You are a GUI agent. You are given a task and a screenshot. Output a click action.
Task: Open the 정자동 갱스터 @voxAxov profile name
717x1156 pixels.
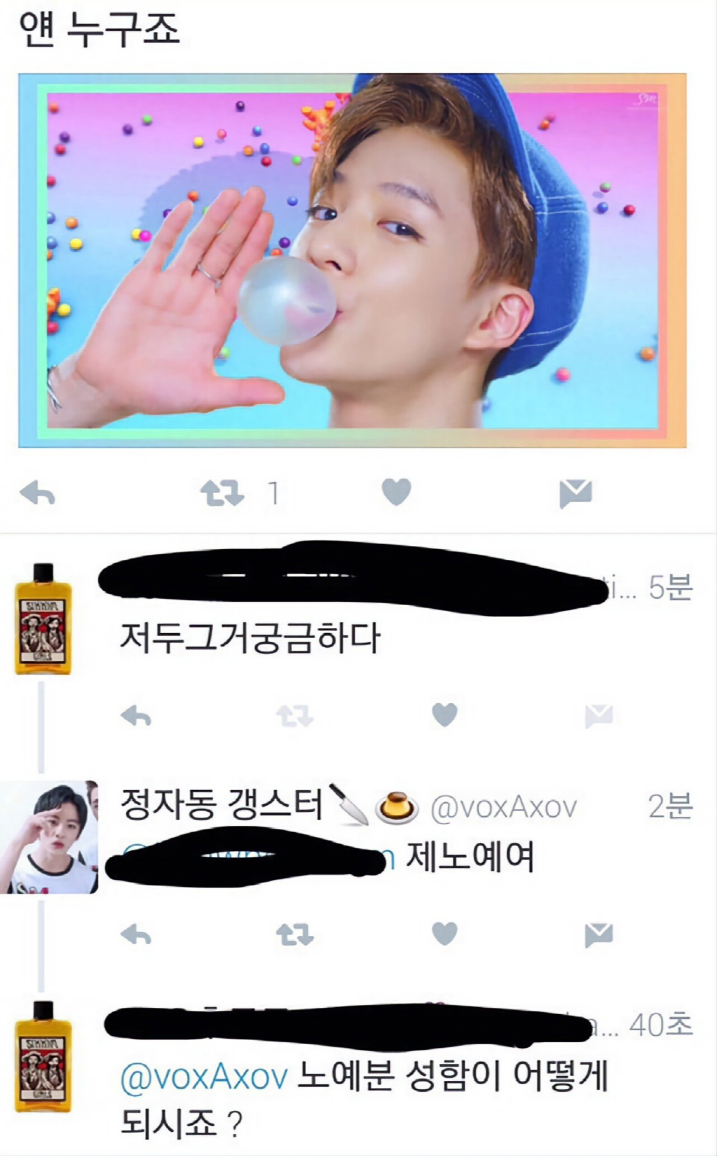[x=349, y=807]
